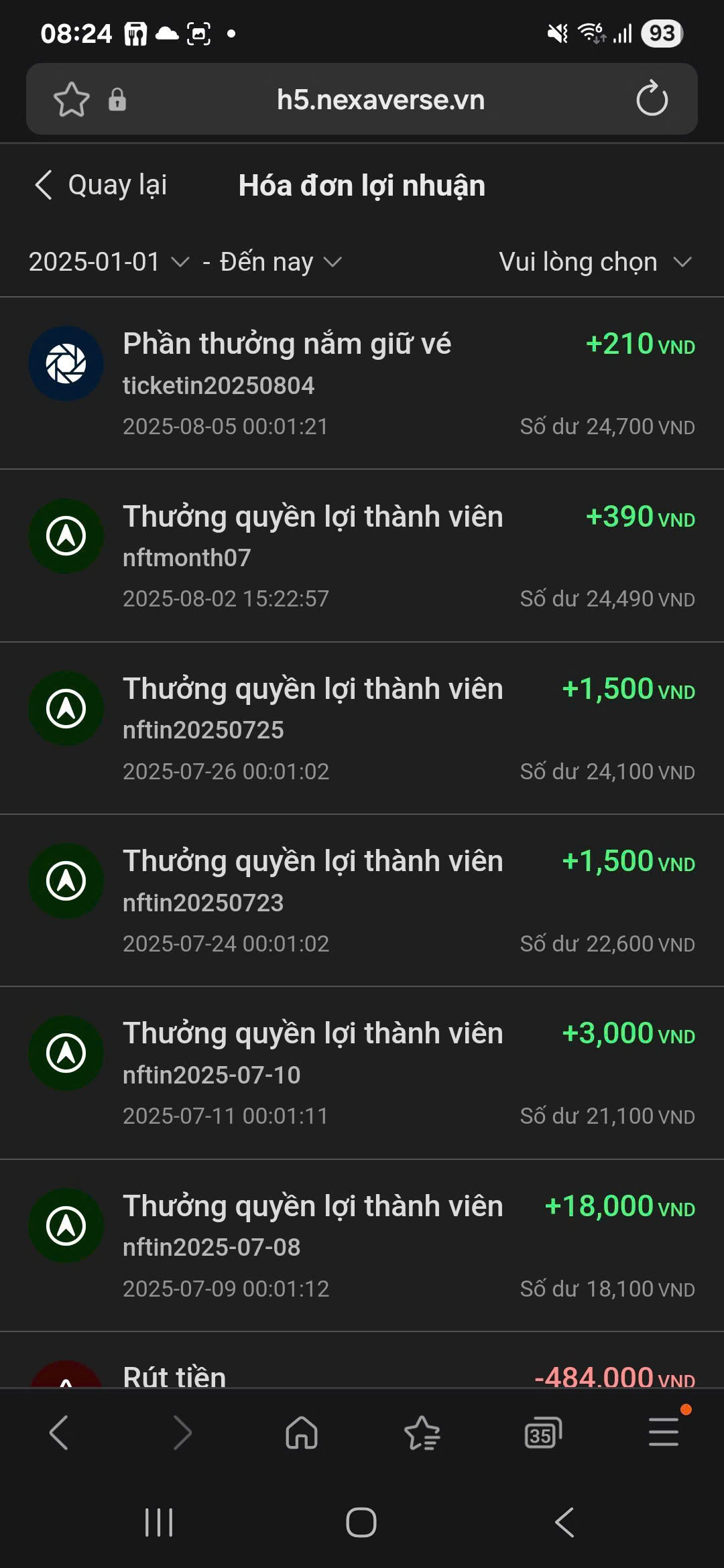Expand the Vui lòng chọn filter
This screenshot has width=724, height=1568.
pos(595,262)
